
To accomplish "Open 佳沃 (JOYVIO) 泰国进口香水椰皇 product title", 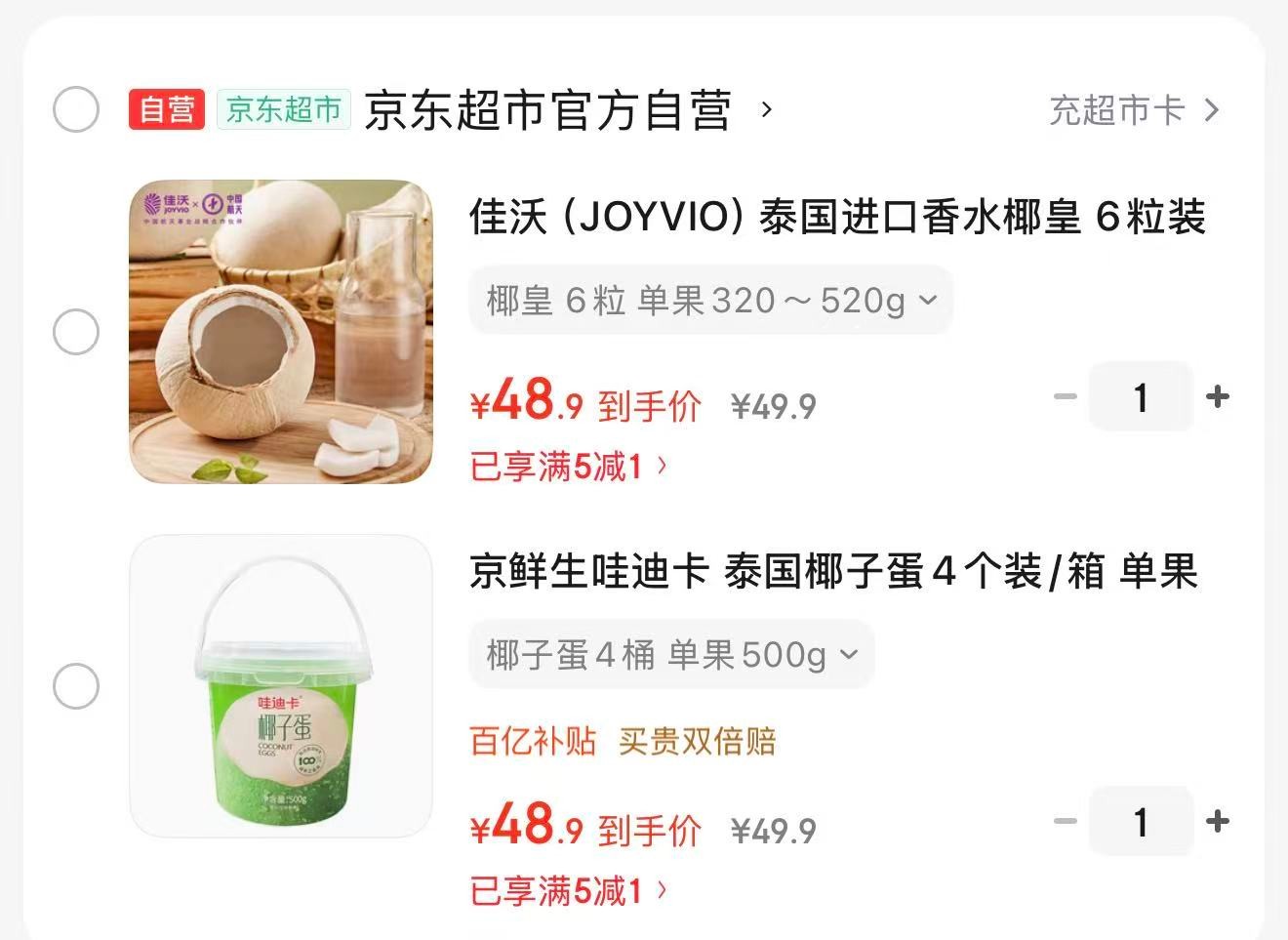I will 837,217.
